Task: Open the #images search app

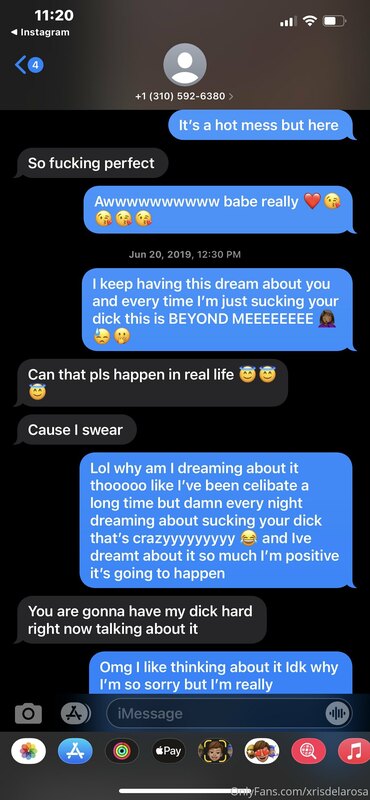Action: pos(308,751)
